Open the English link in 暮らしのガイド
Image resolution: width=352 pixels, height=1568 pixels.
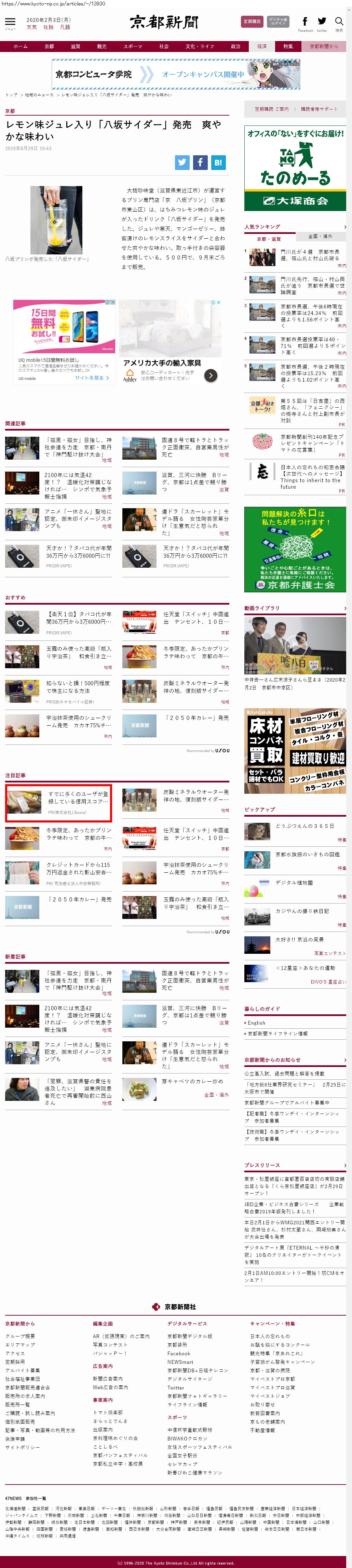(256, 1023)
